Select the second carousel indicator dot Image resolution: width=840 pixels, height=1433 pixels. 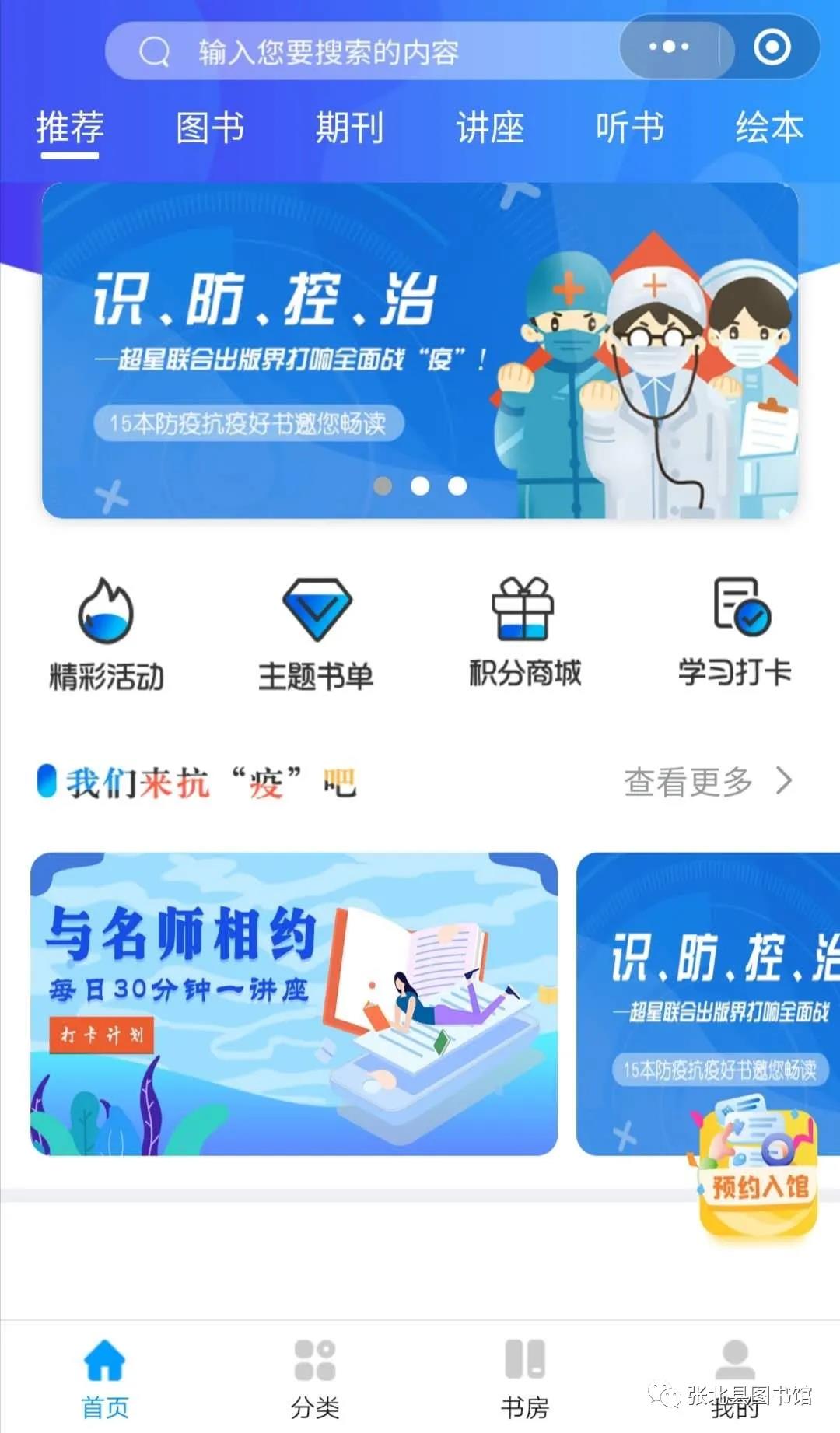420,487
